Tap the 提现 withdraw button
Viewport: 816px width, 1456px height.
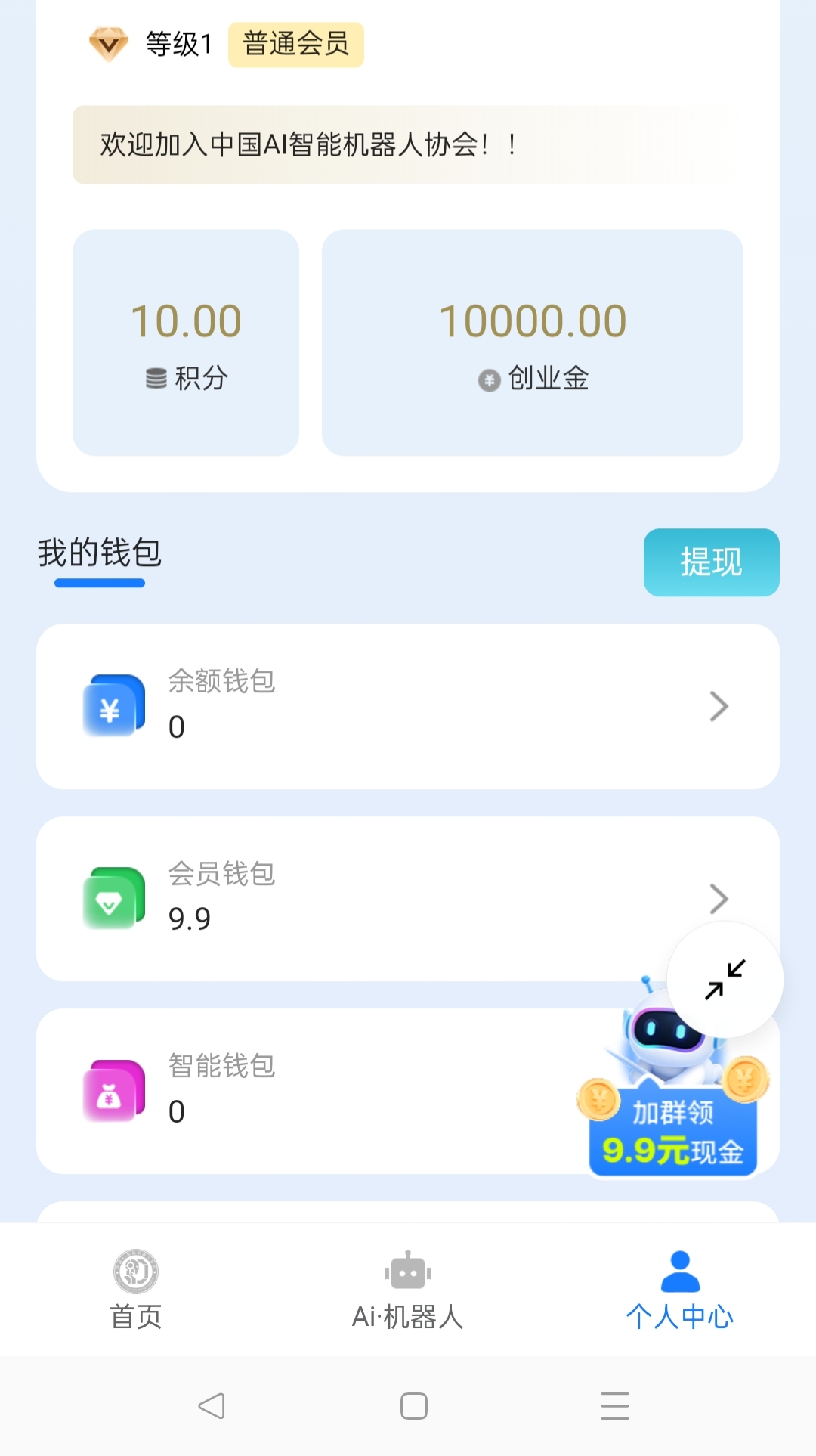pos(711,562)
